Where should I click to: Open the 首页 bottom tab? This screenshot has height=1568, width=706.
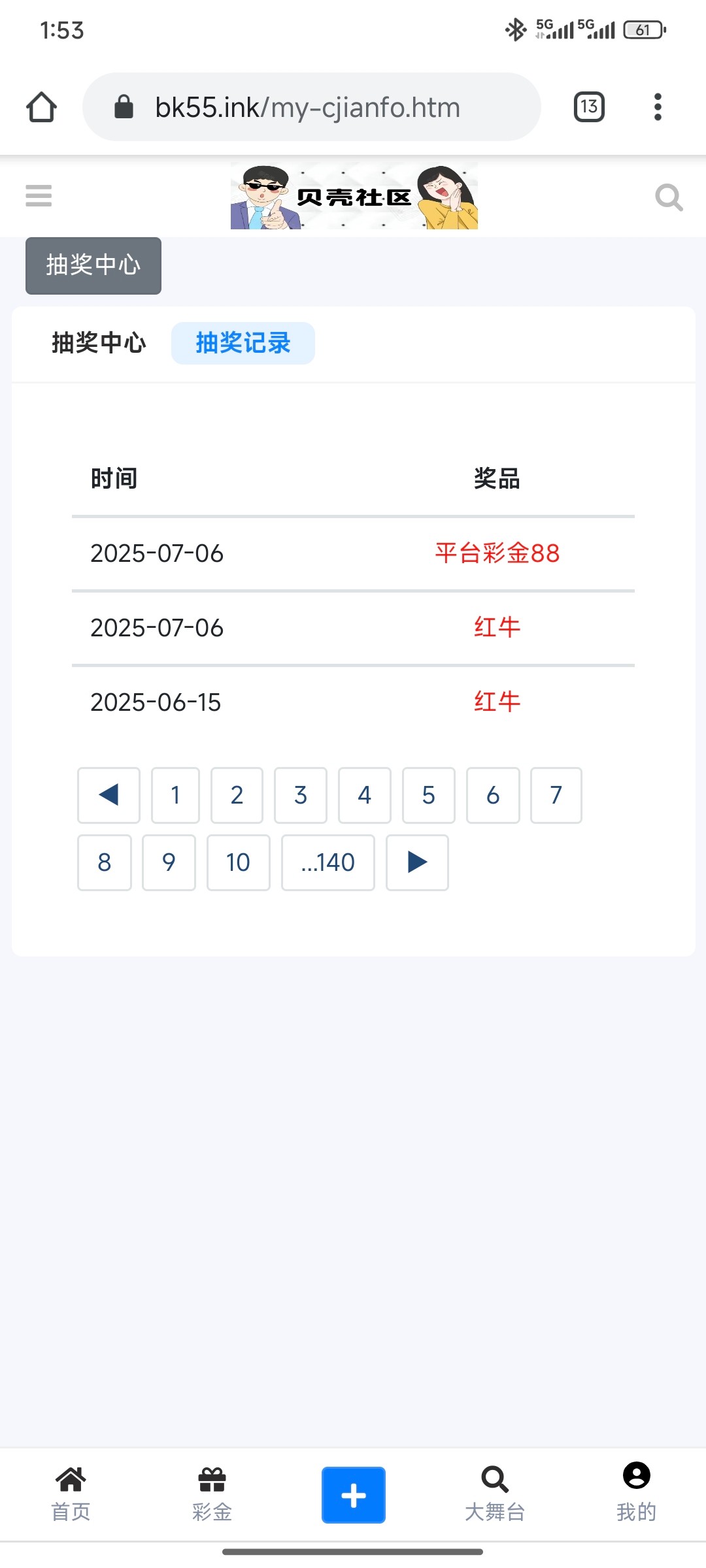click(x=71, y=1494)
